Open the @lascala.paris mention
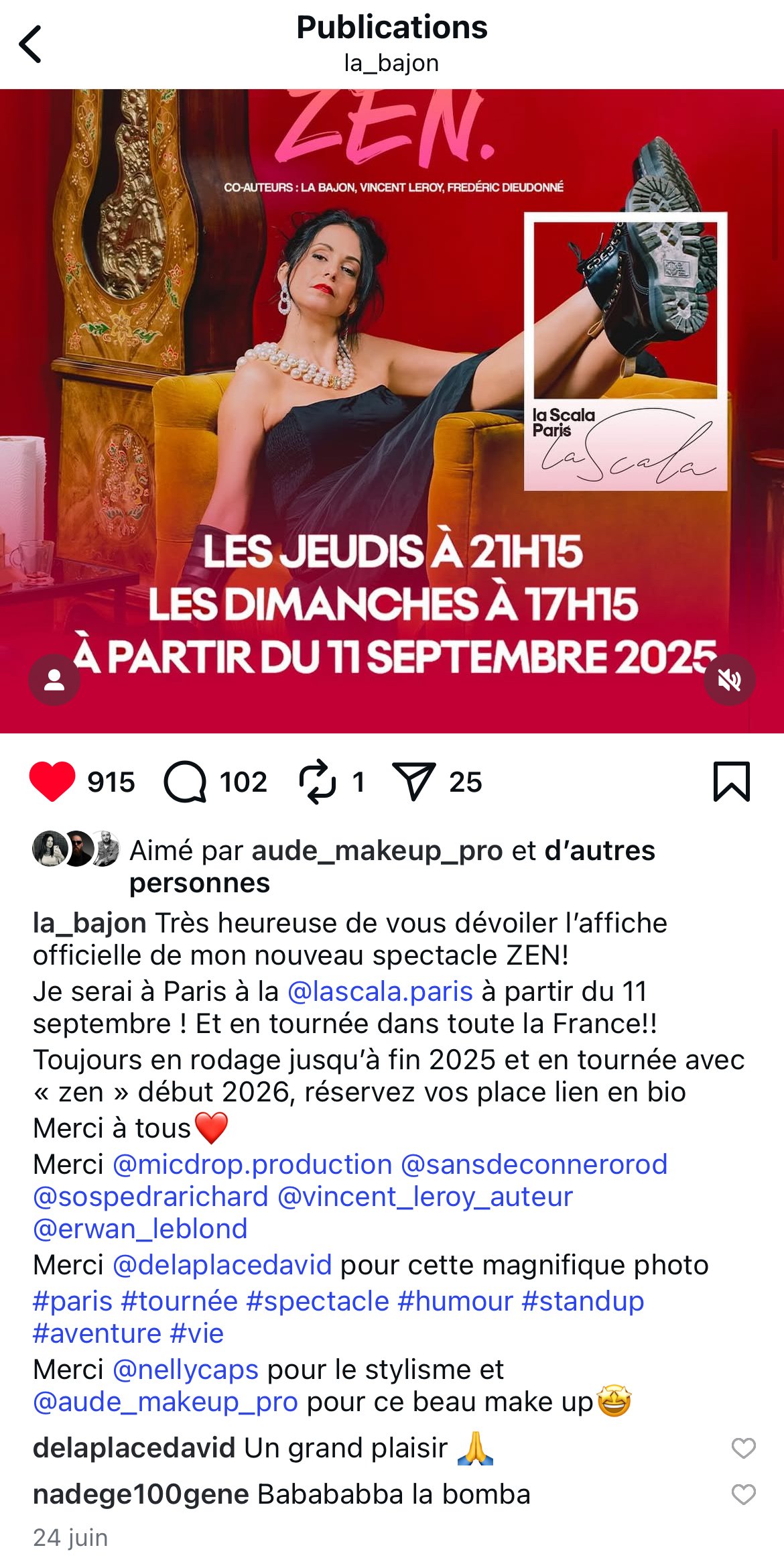This screenshot has height=1564, width=784. 380,991
